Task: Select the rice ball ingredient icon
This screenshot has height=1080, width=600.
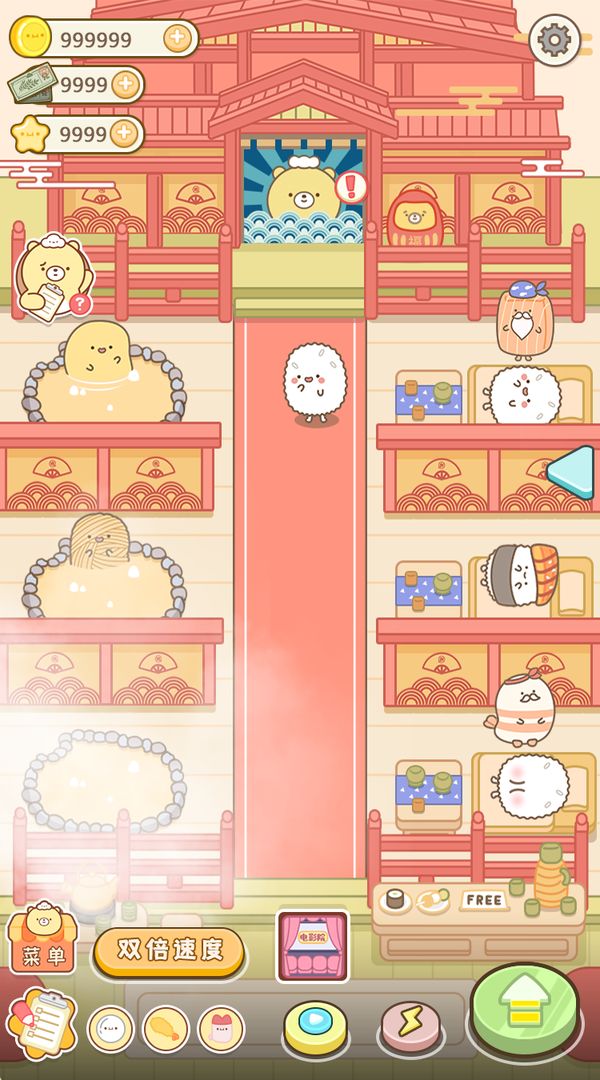Action: click(110, 1028)
